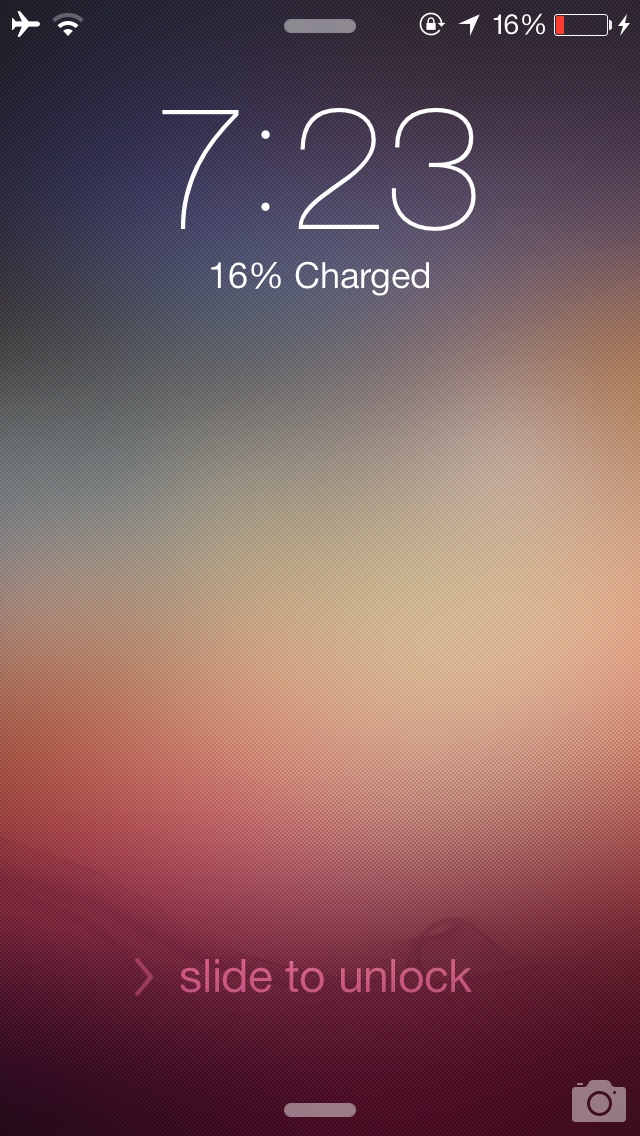Tap the Notification Center grabber handle
640x1136 pixels.
(x=320, y=26)
